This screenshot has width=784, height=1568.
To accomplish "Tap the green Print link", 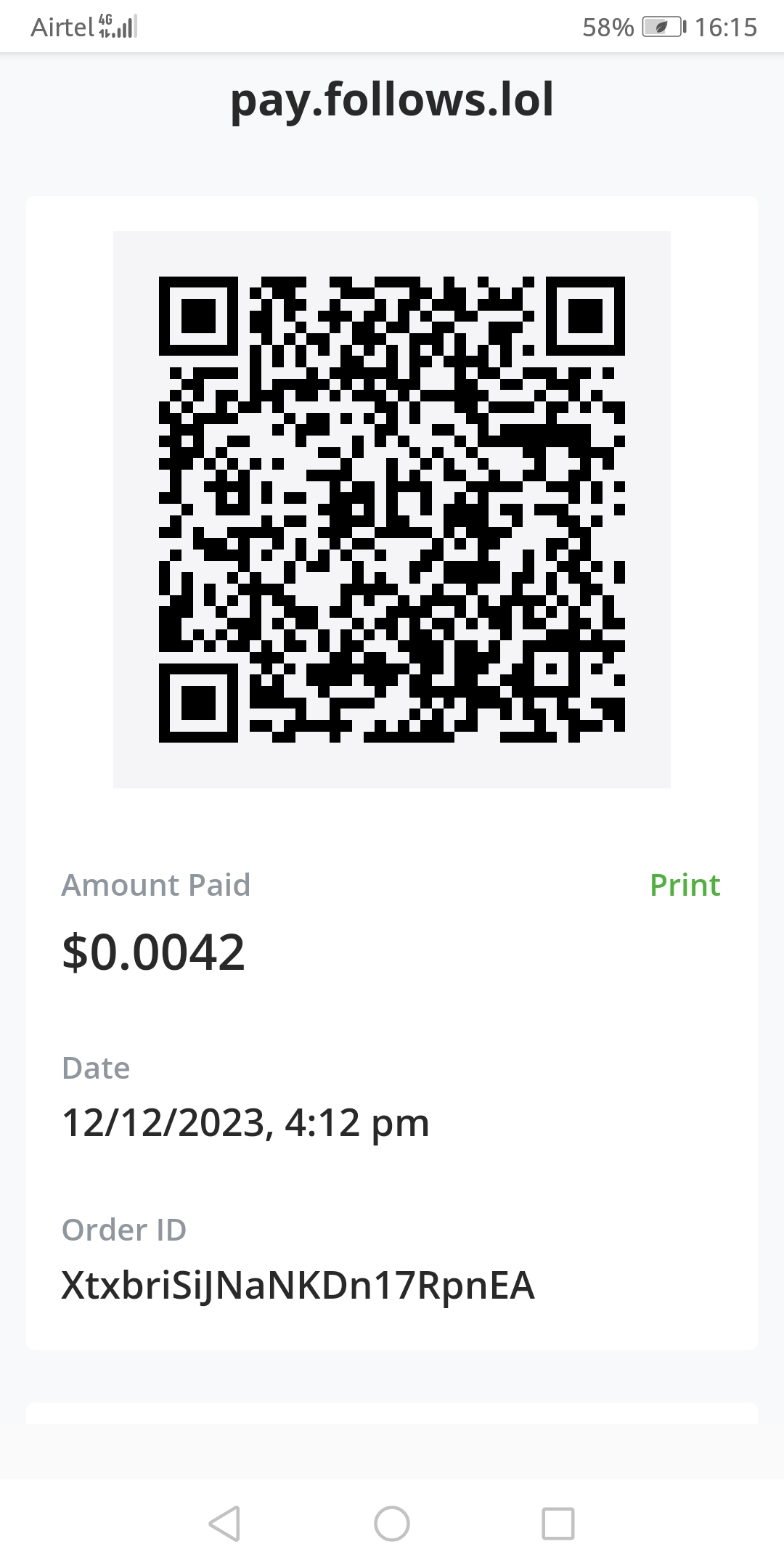I will 685,885.
